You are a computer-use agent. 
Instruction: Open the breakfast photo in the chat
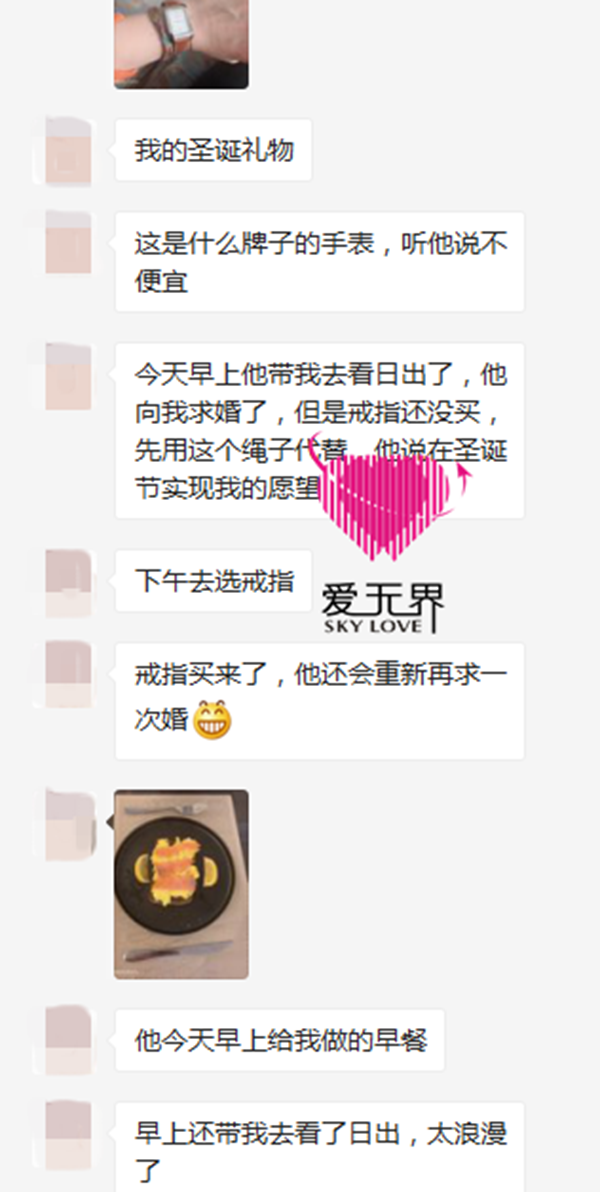181,883
